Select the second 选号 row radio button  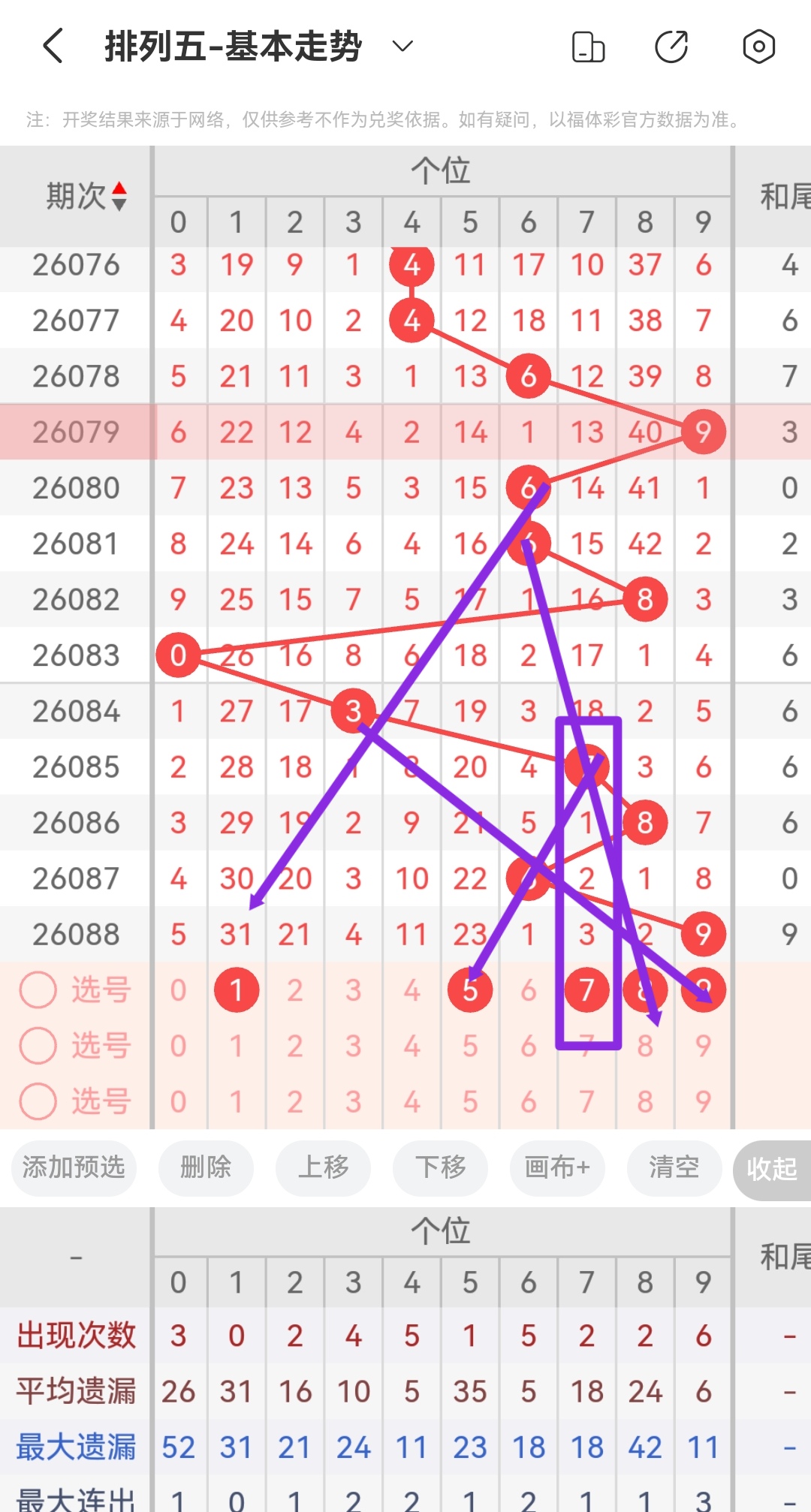(x=38, y=1046)
